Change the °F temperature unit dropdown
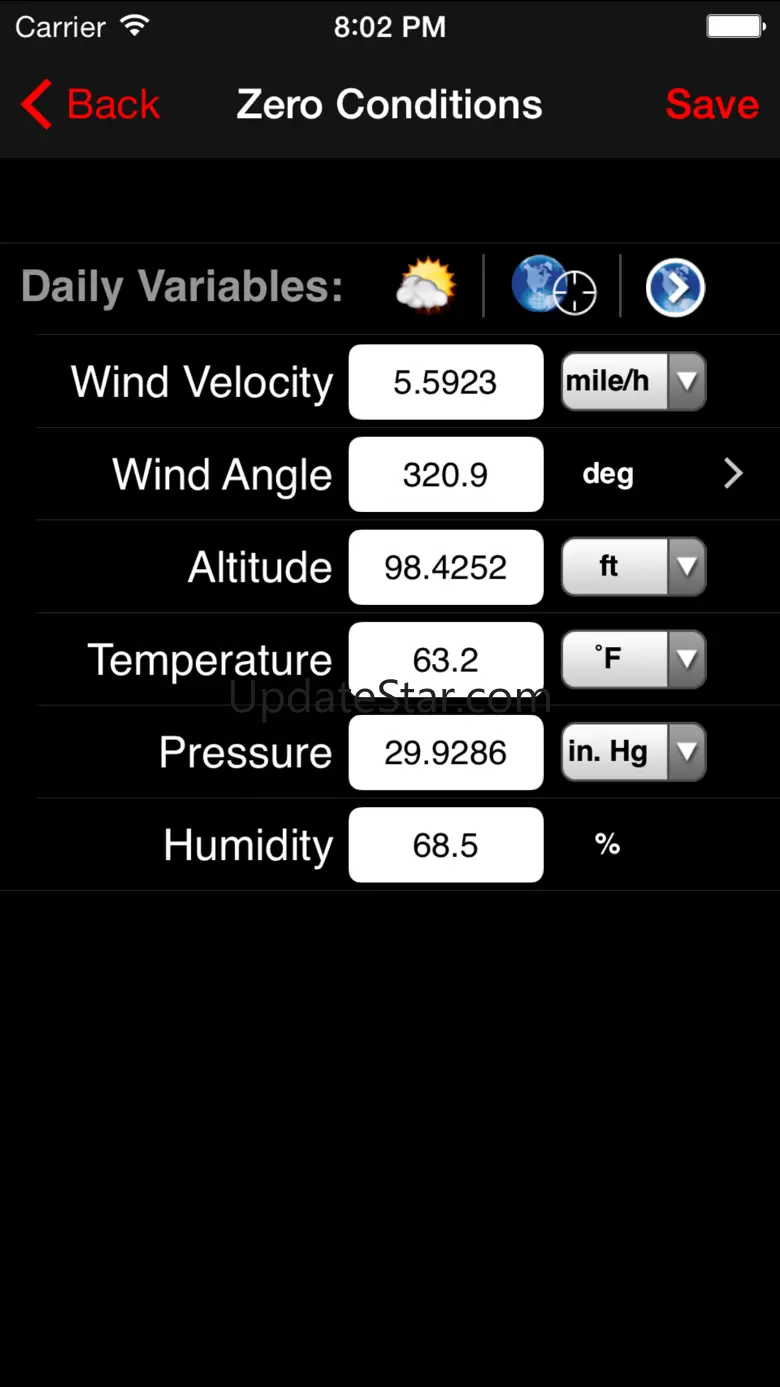The image size is (780, 1387). pyautogui.click(x=634, y=659)
